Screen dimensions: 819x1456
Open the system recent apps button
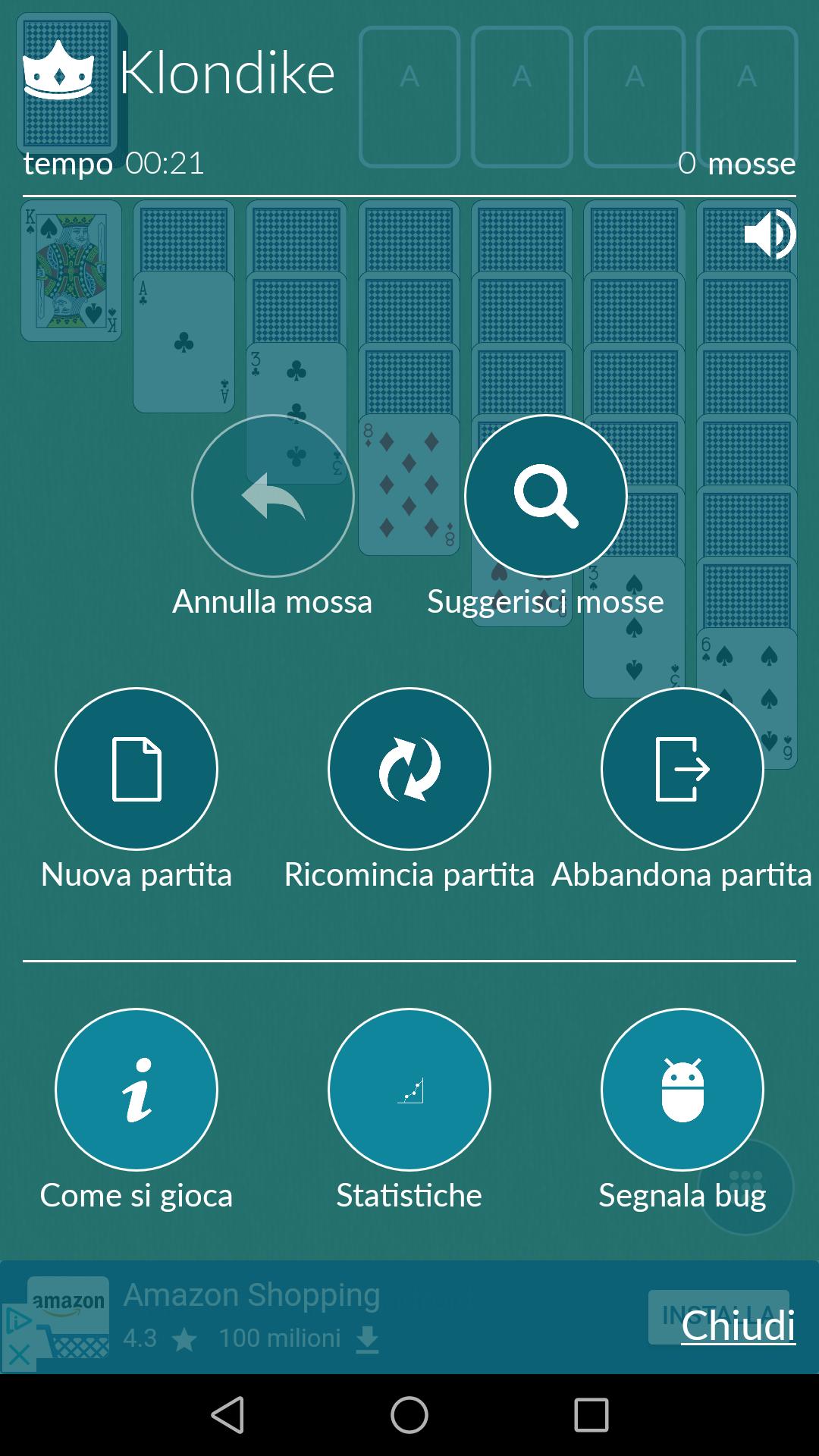coord(591,1415)
